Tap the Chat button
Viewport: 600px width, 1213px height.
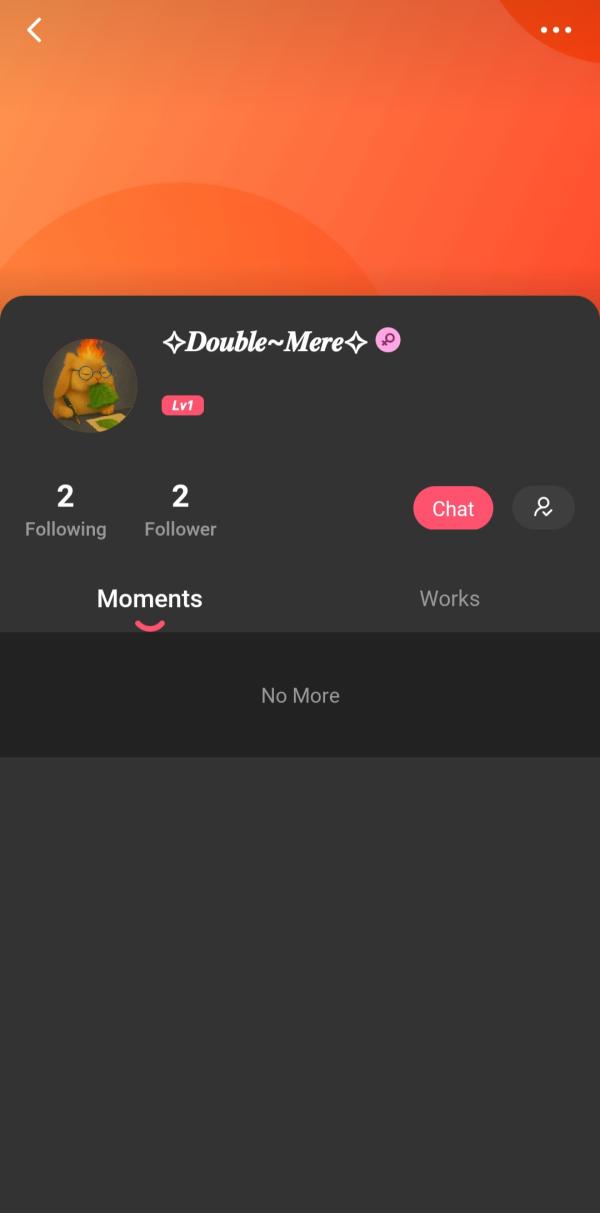[453, 508]
